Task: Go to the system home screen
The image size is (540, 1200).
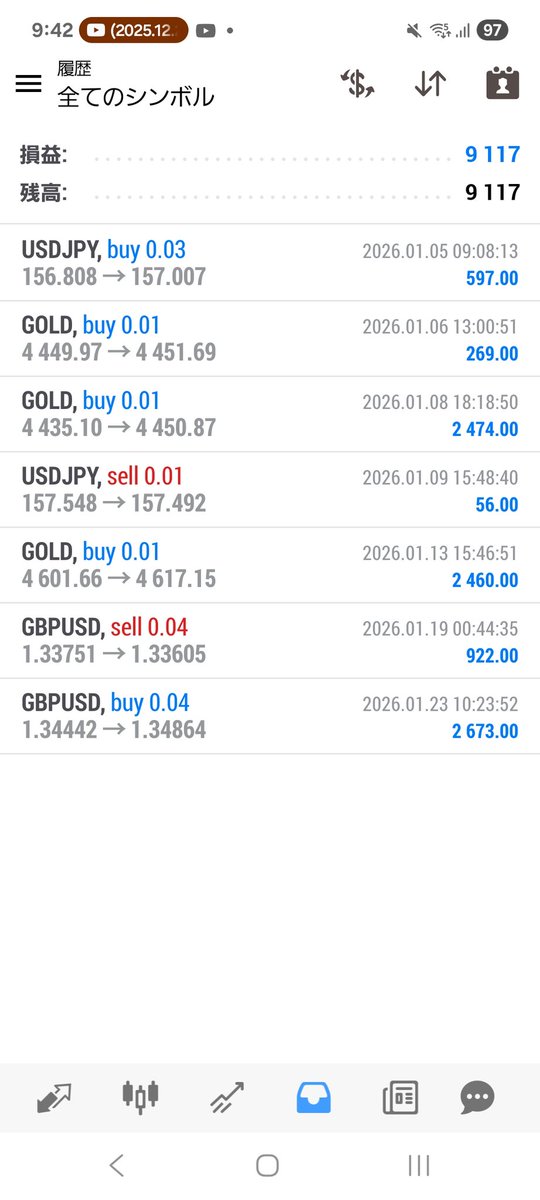Action: pos(267,1165)
